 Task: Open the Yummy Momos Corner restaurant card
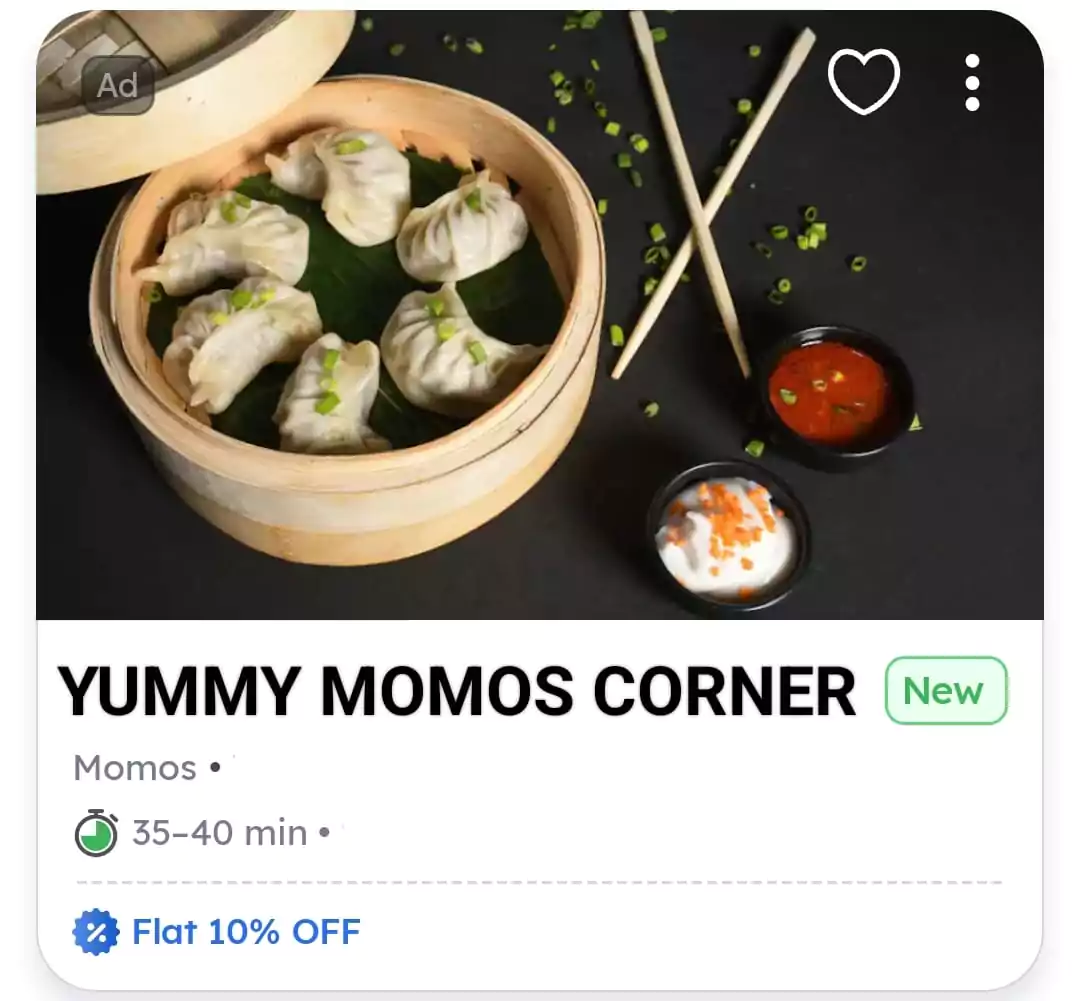pos(456,690)
